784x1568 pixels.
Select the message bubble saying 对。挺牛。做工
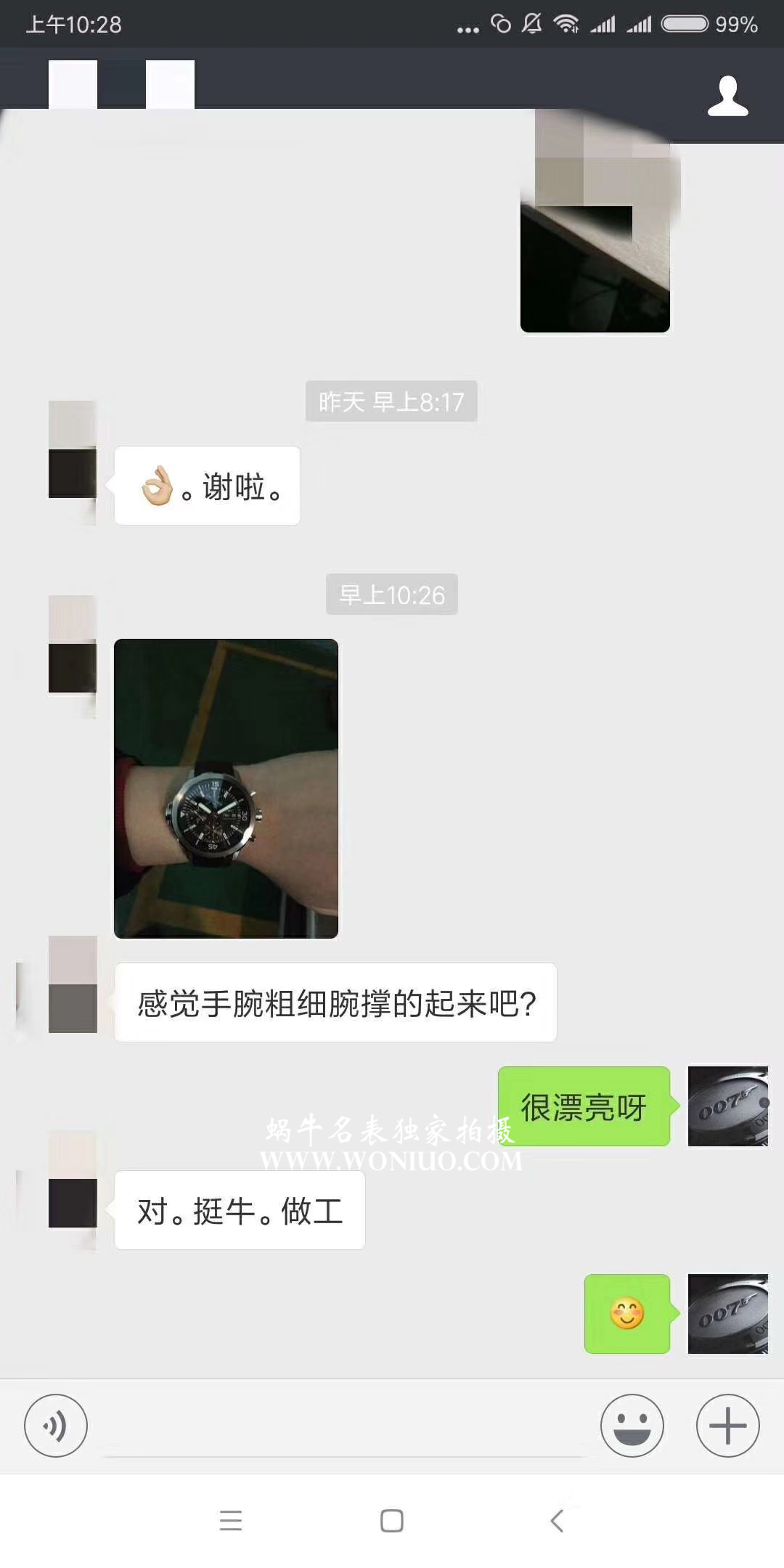[240, 1209]
